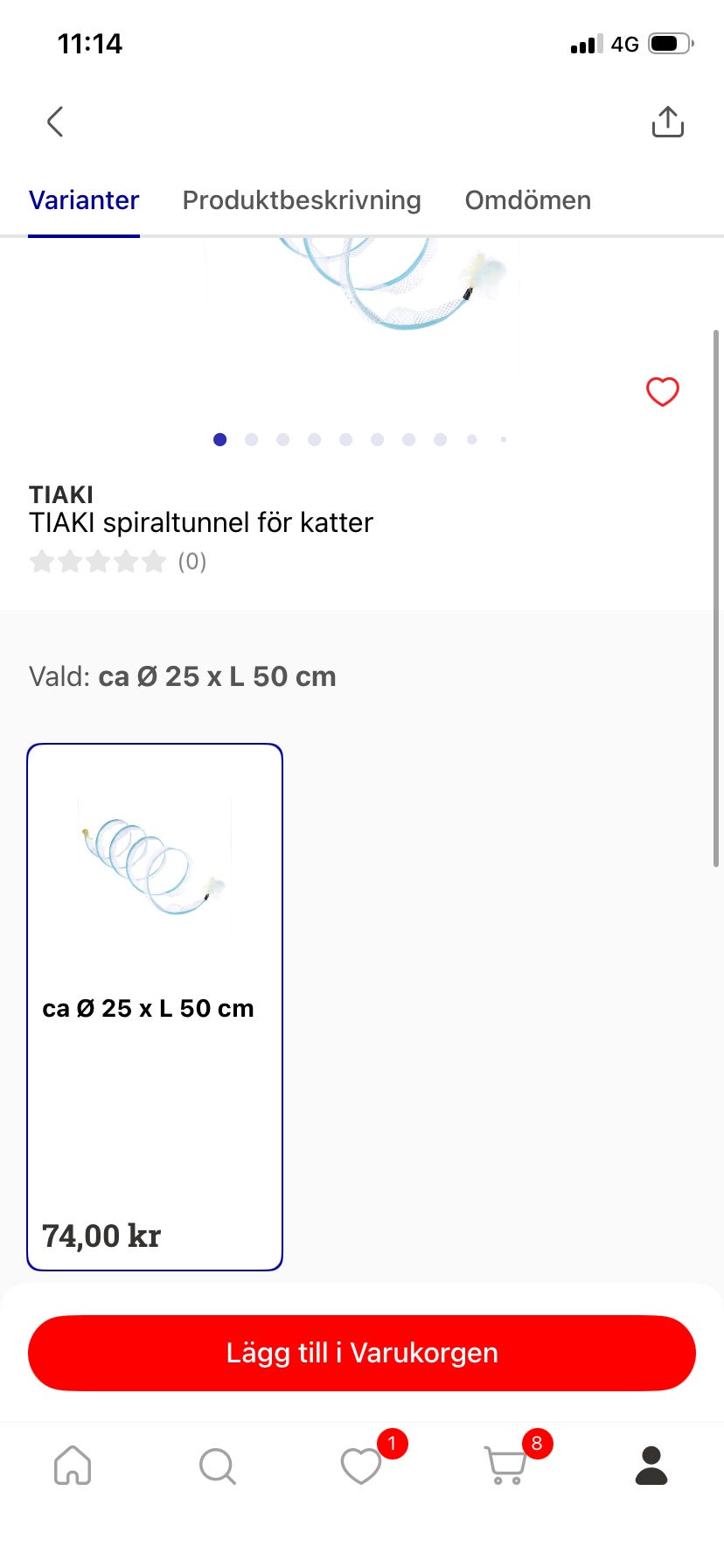
Task: Switch to the Produktbeskrivning tab
Action: click(302, 200)
